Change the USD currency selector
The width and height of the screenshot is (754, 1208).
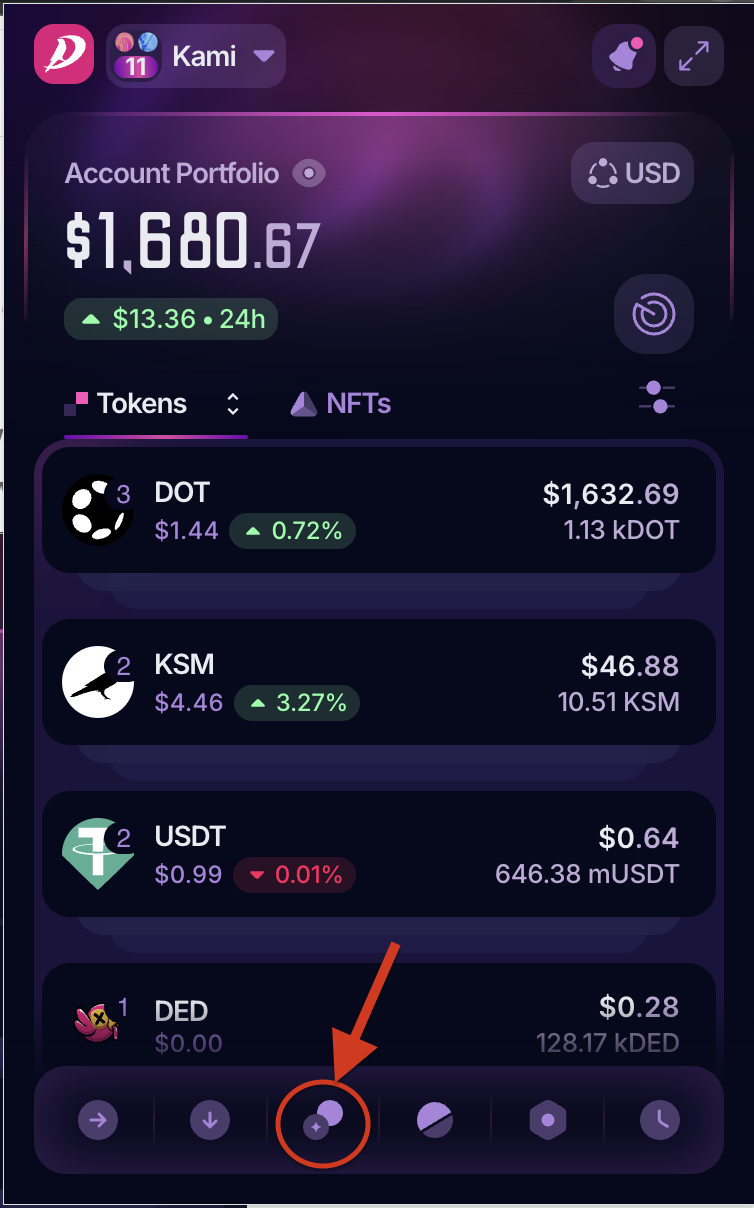tap(633, 174)
